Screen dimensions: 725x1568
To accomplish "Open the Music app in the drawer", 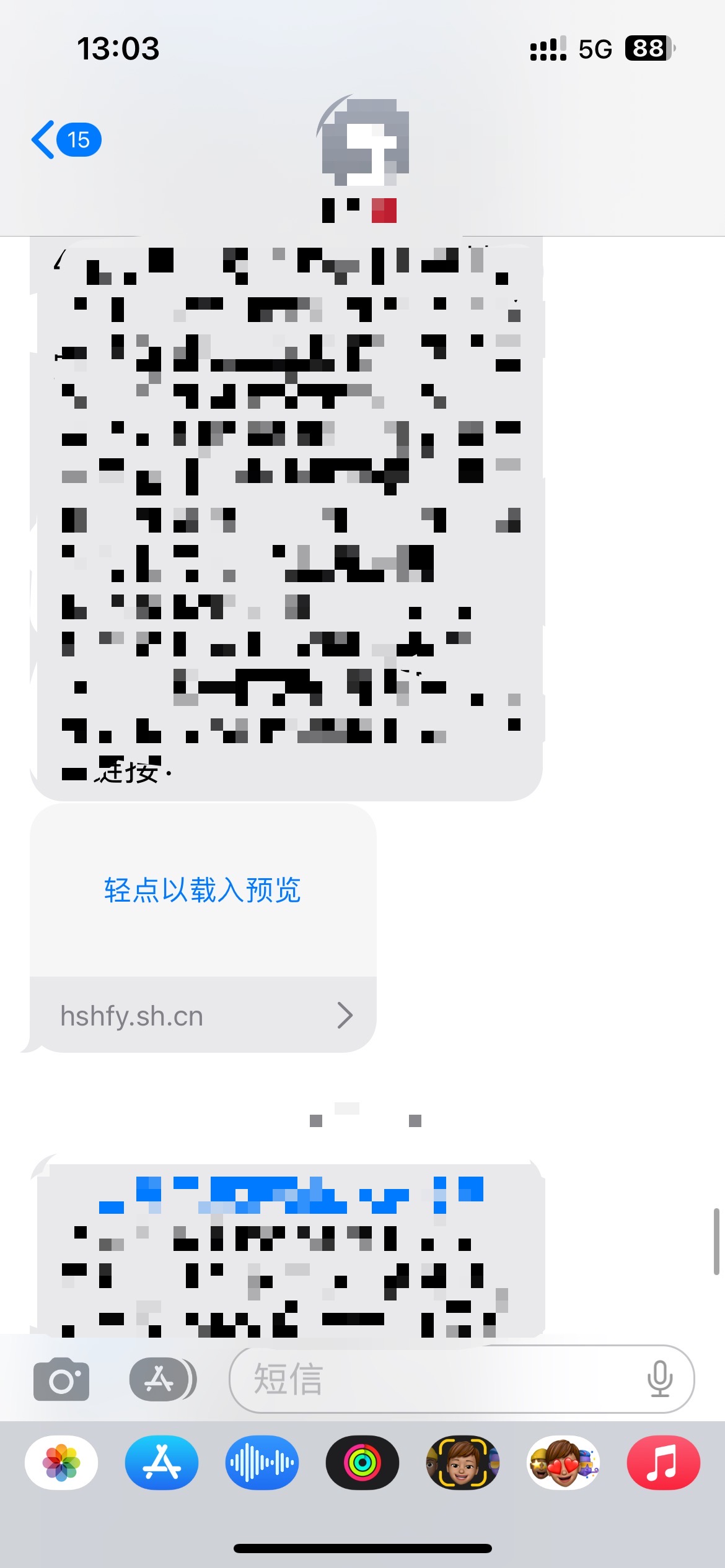I will tap(663, 1463).
